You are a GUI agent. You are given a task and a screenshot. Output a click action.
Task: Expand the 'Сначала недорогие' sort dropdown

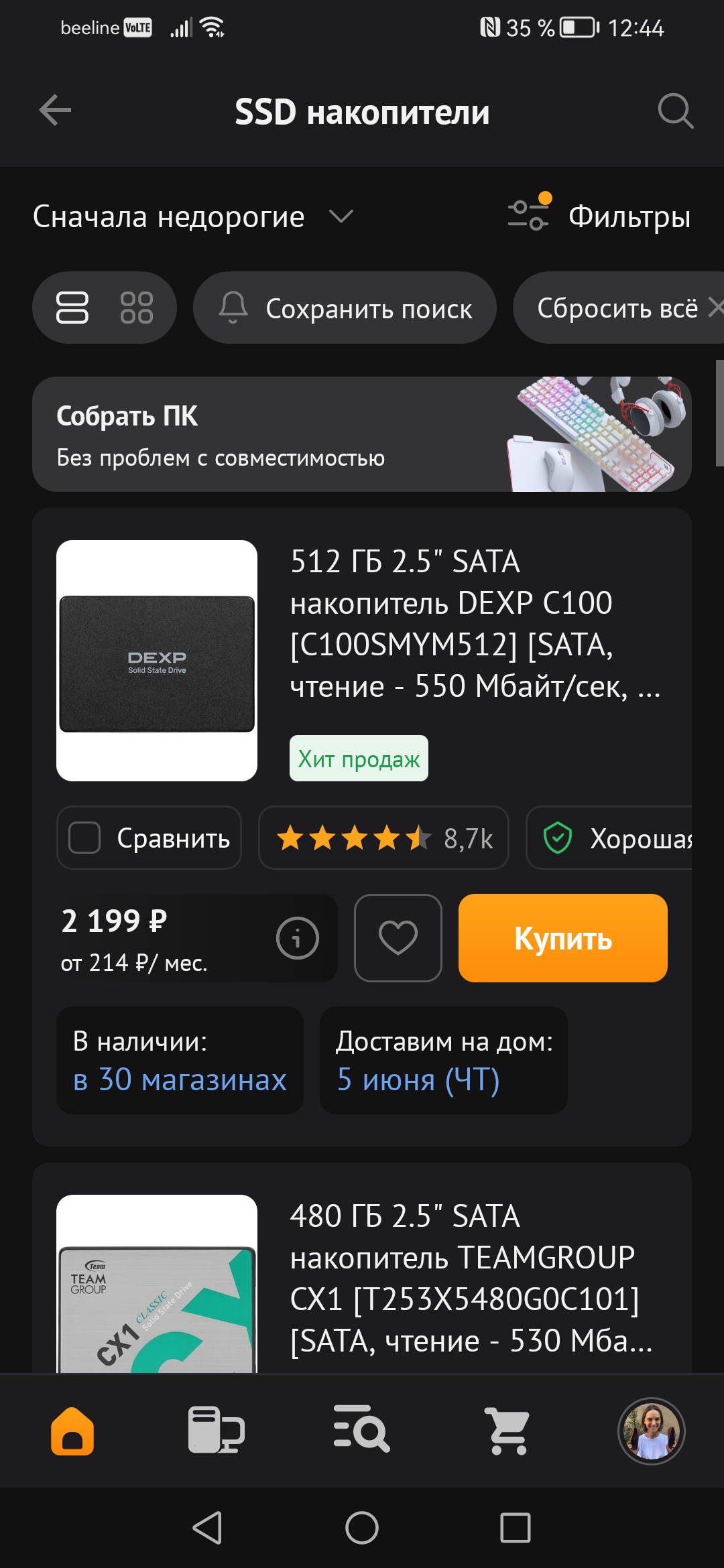pyautogui.click(x=193, y=216)
